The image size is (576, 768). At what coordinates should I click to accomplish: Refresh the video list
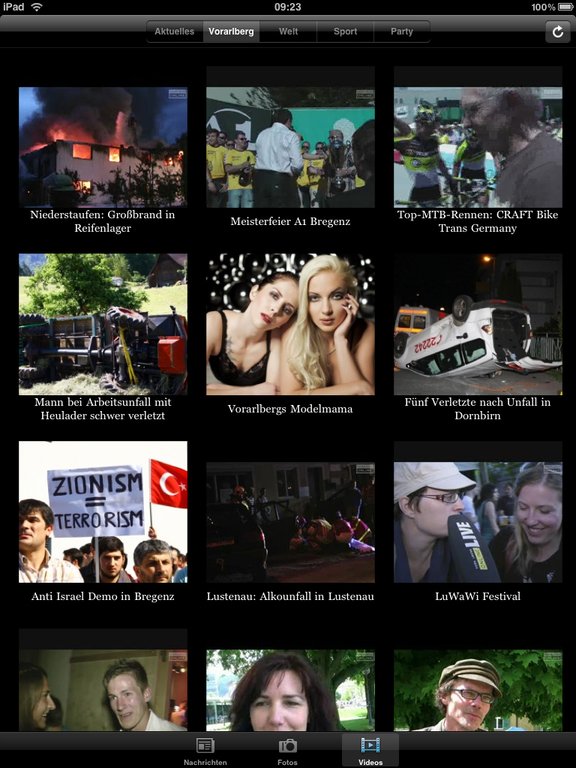click(557, 32)
